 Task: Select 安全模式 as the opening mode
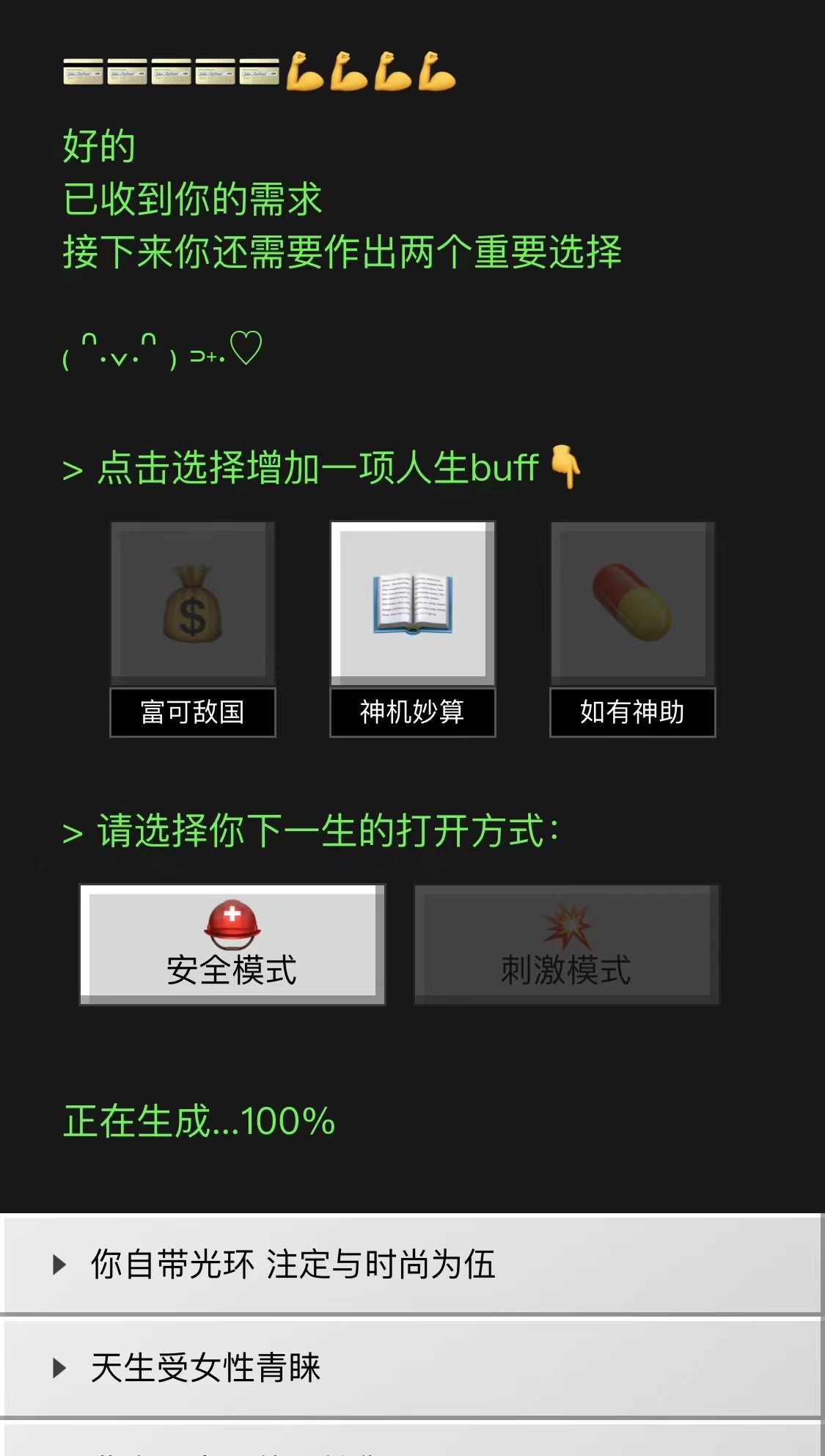[232, 945]
